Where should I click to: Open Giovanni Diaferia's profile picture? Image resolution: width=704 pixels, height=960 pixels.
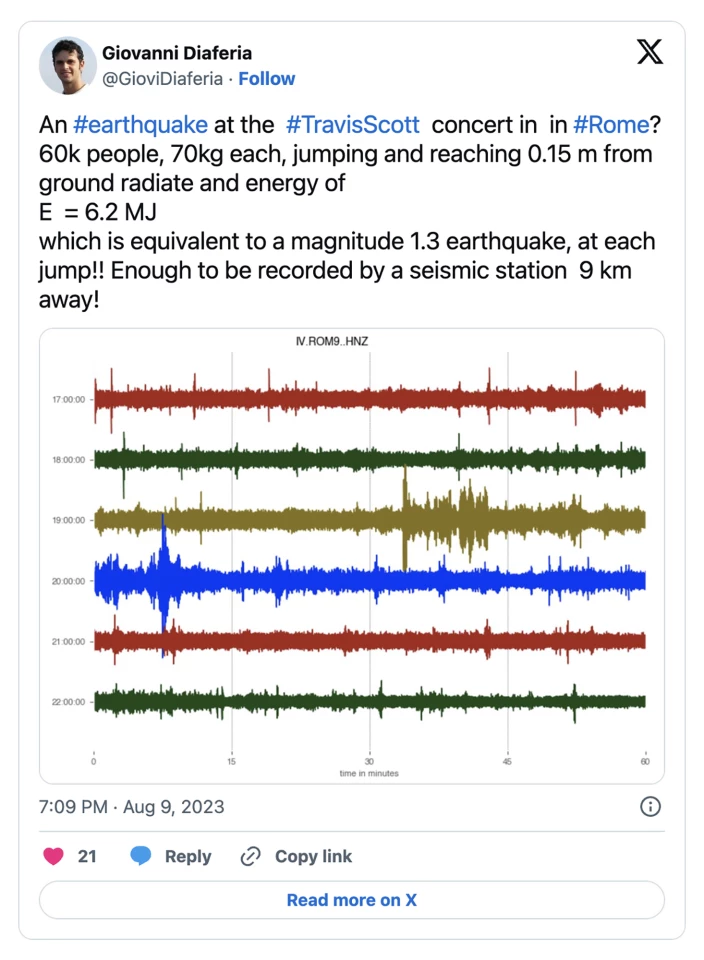(x=67, y=66)
